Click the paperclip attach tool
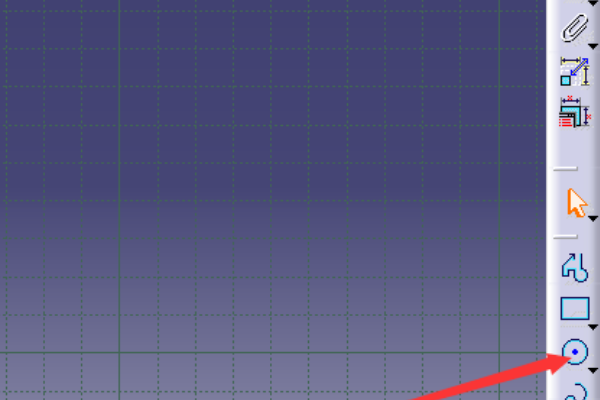The height and width of the screenshot is (400, 600). pyautogui.click(x=574, y=28)
